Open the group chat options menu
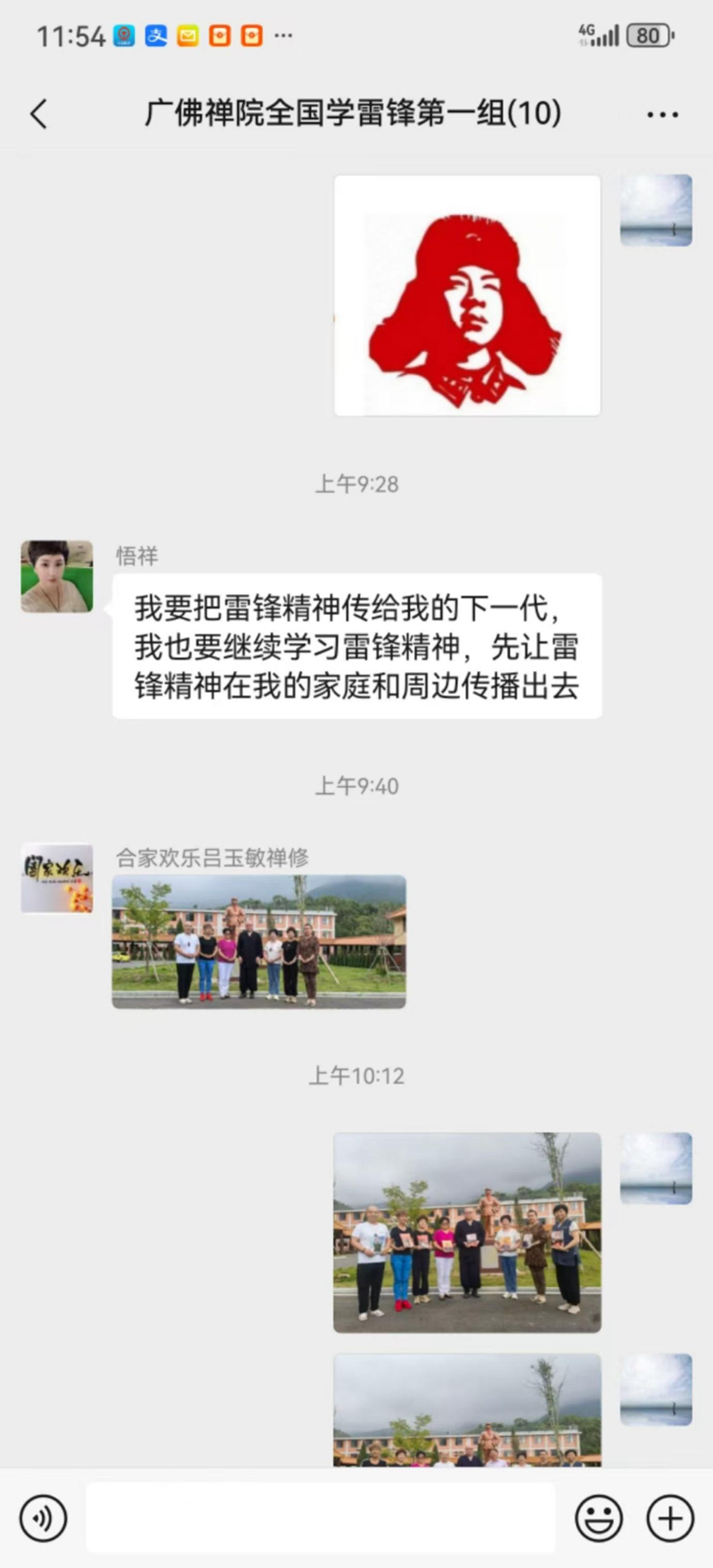The height and width of the screenshot is (1568, 713). tap(662, 114)
